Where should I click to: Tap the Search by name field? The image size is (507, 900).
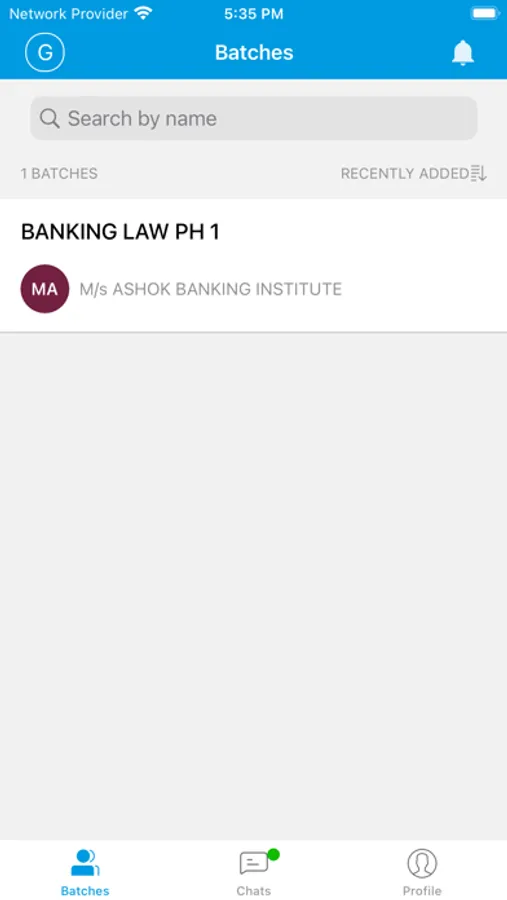tap(254, 118)
